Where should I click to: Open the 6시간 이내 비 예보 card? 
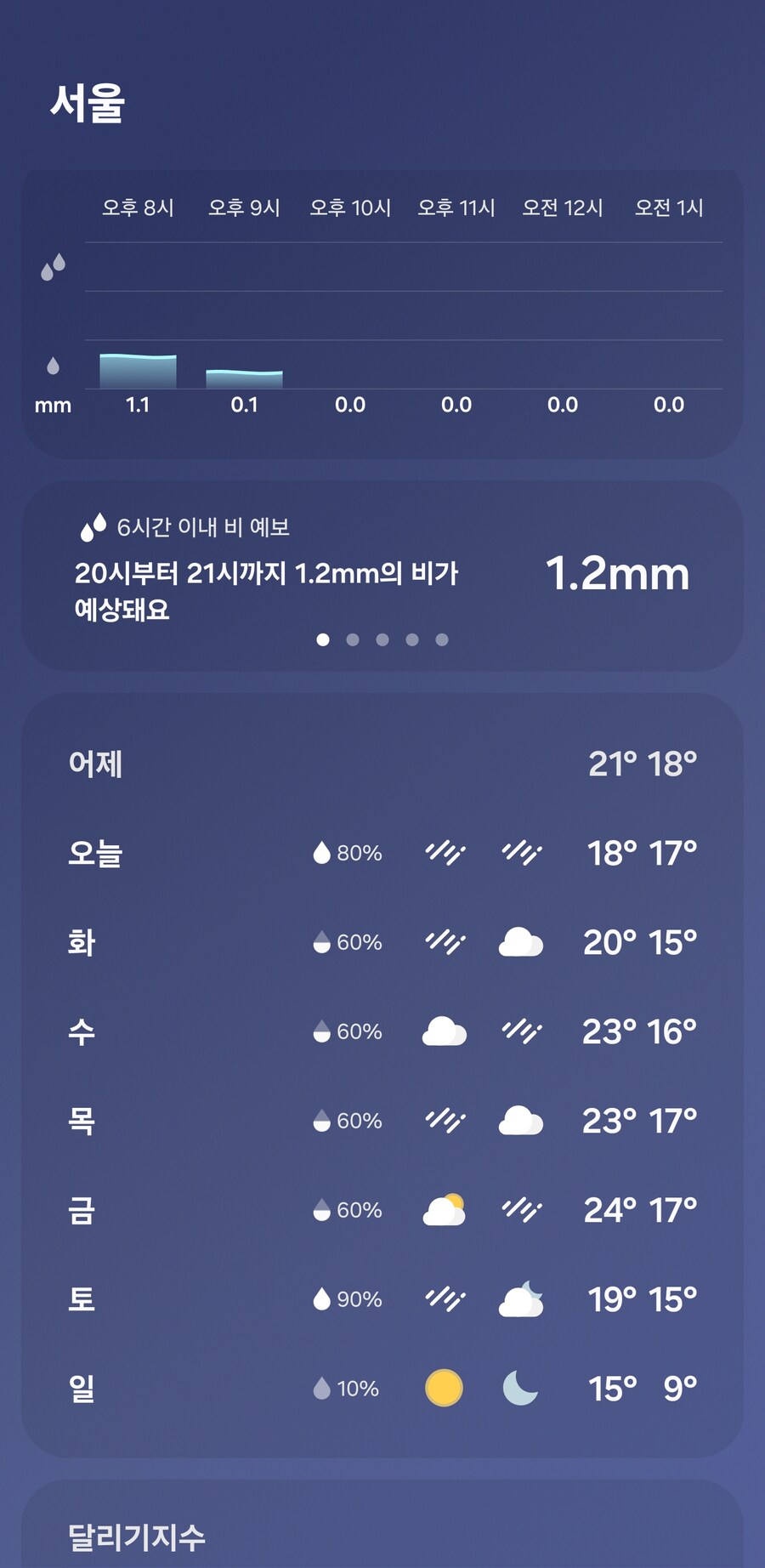382,571
